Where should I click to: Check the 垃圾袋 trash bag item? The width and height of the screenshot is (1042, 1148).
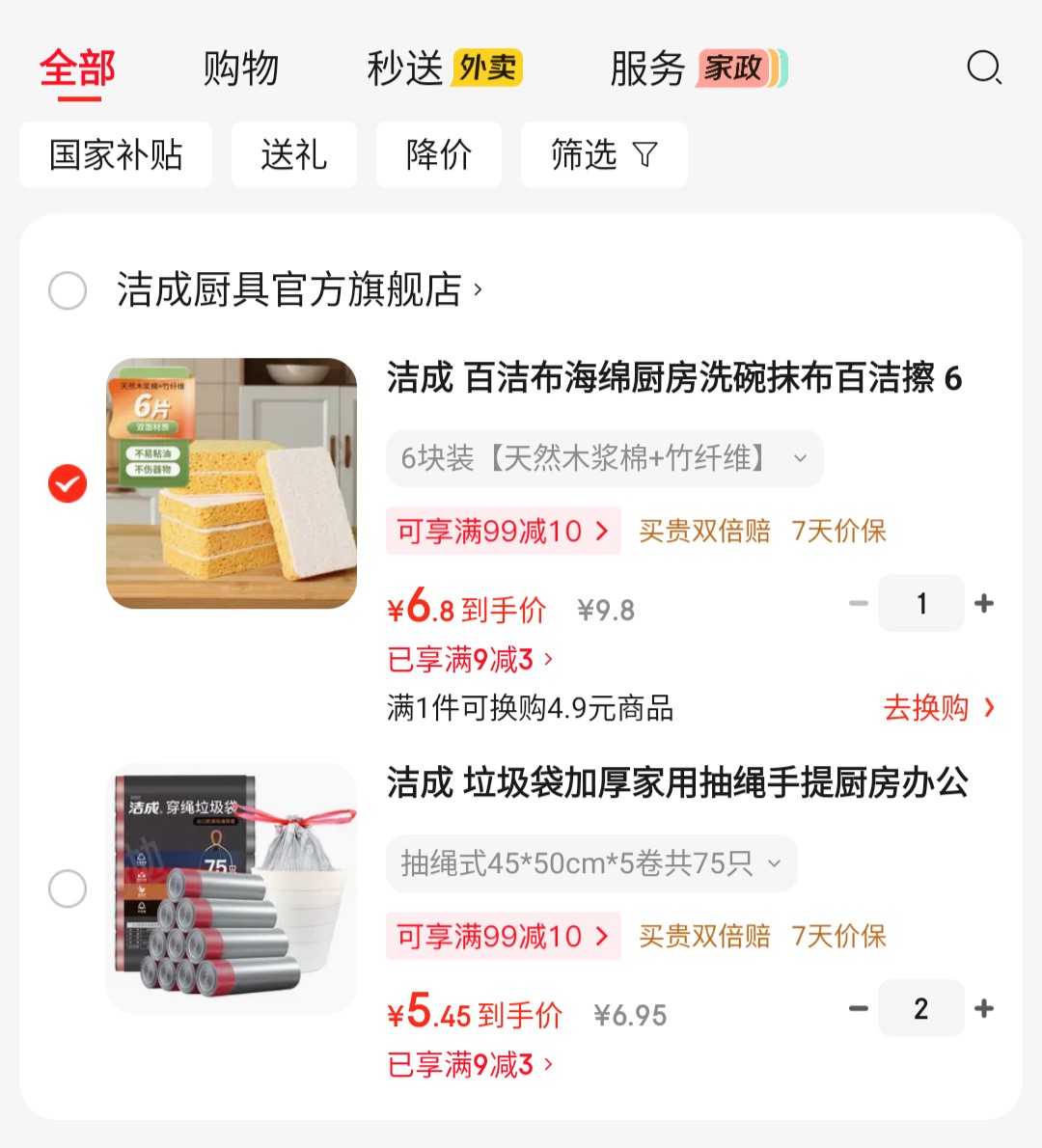pyautogui.click(x=68, y=888)
